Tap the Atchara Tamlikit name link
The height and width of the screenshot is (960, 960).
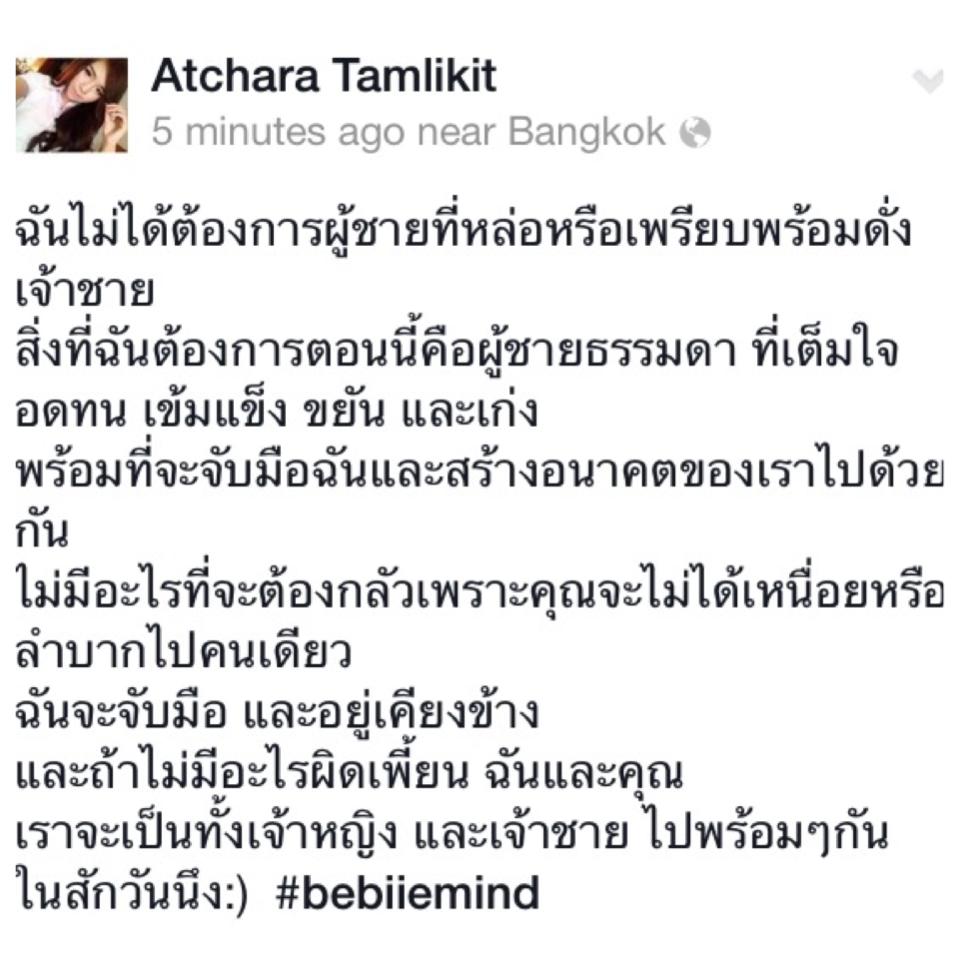[324, 76]
